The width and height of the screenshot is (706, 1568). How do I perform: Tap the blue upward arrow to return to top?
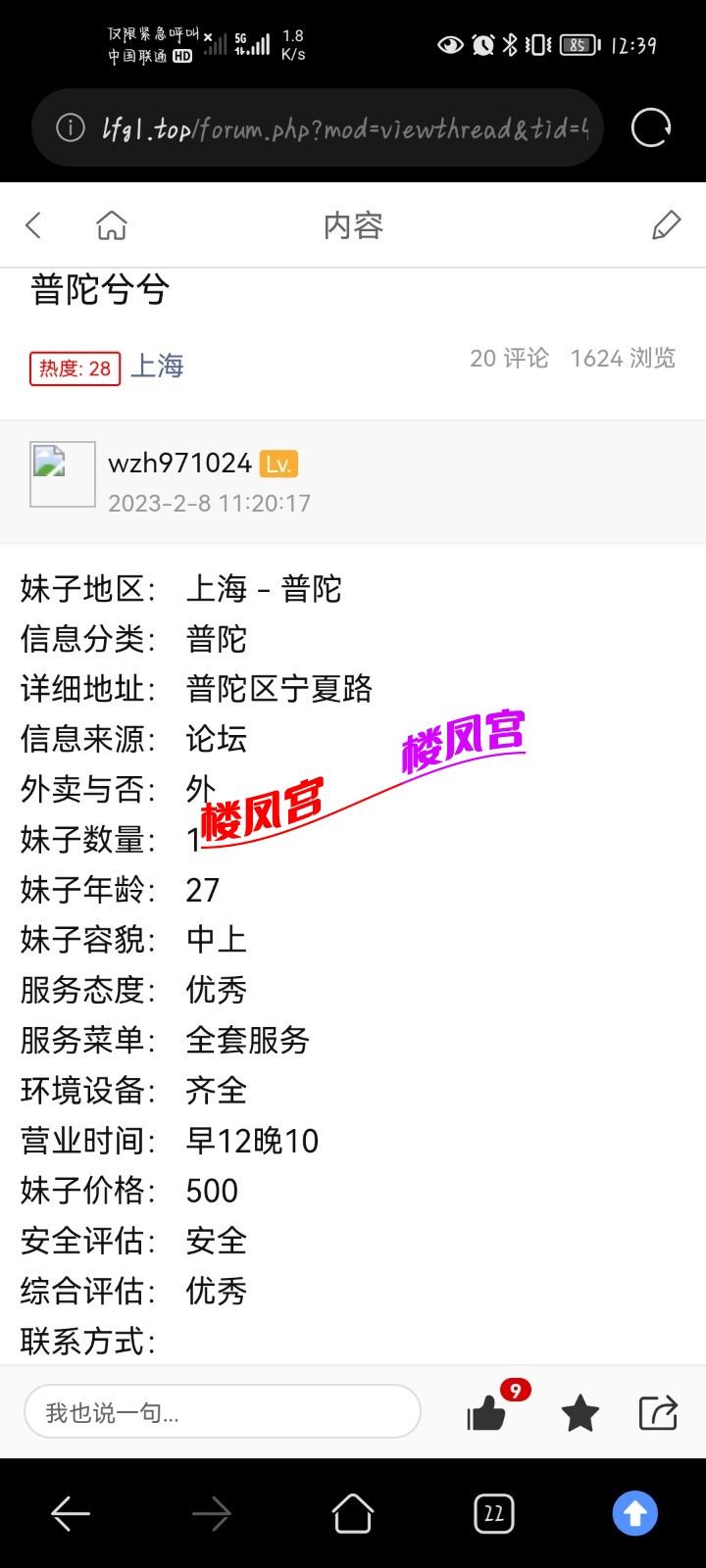[x=634, y=1512]
